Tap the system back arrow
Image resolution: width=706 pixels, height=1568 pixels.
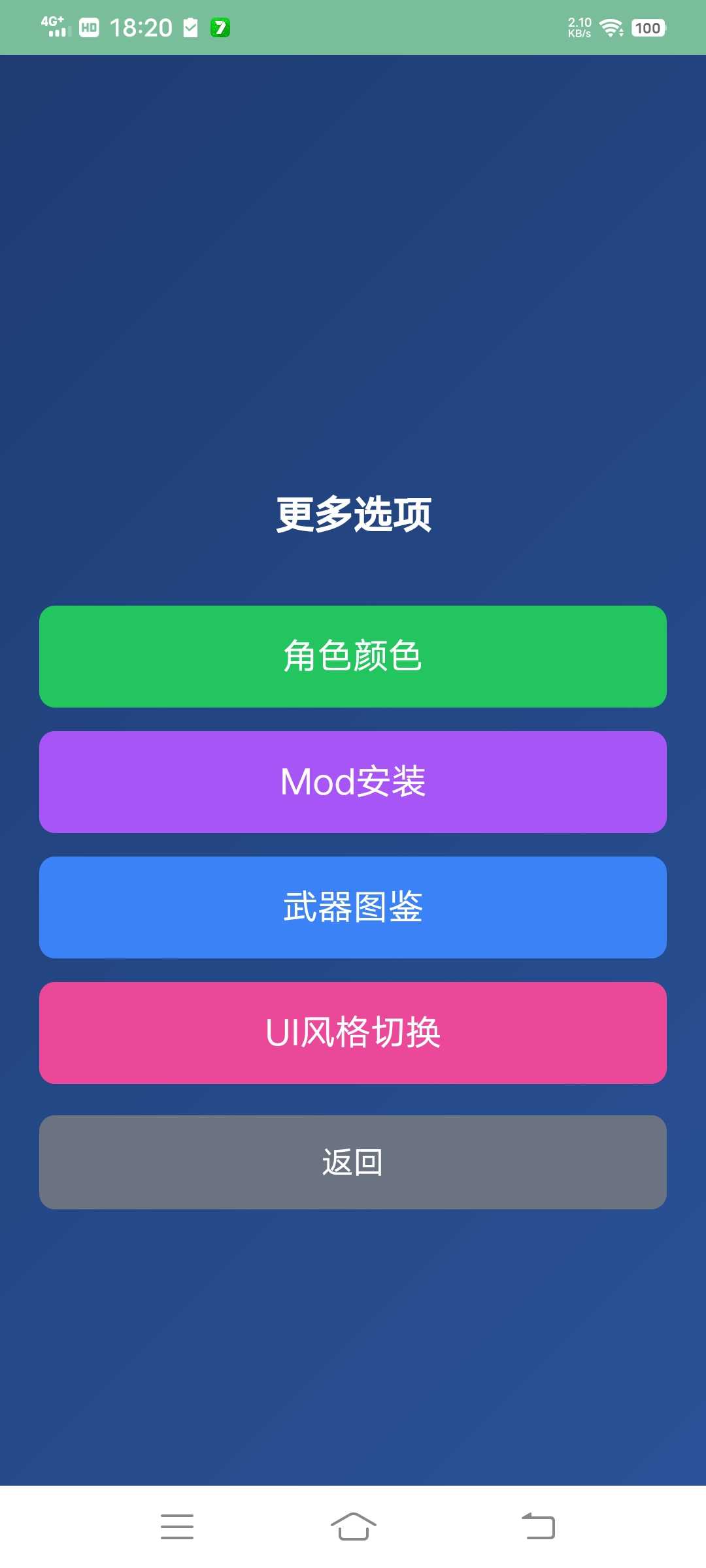pos(538,1526)
